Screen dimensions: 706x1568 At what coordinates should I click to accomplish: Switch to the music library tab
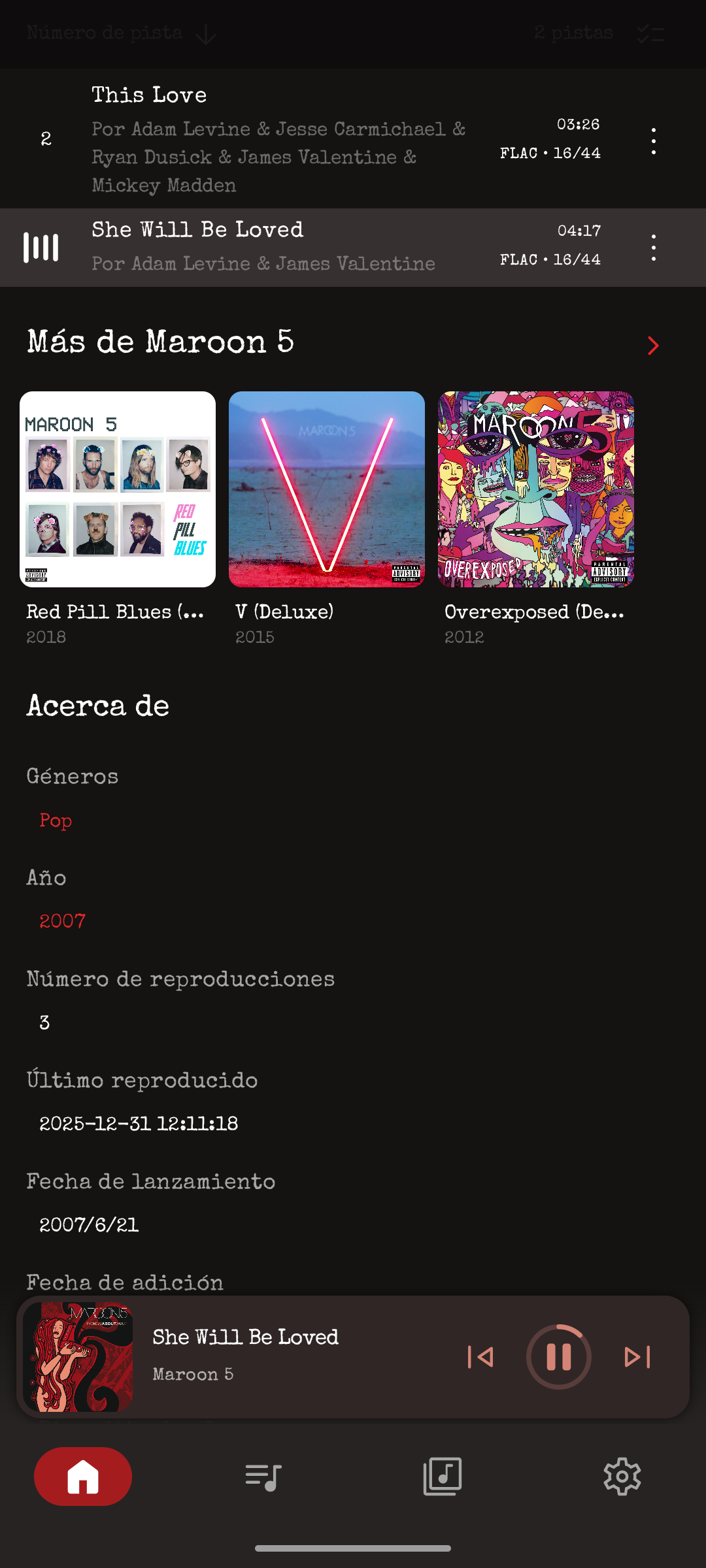point(443,1477)
